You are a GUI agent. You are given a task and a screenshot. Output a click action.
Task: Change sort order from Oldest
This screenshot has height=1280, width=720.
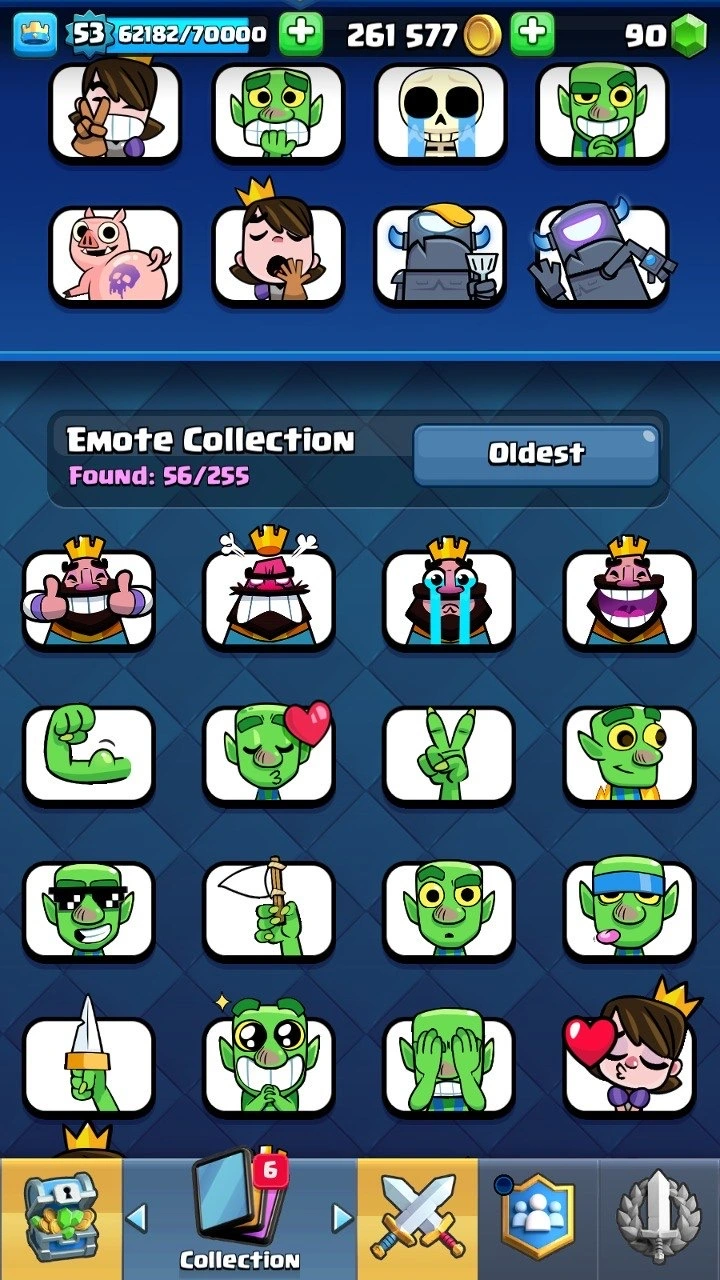[536, 454]
